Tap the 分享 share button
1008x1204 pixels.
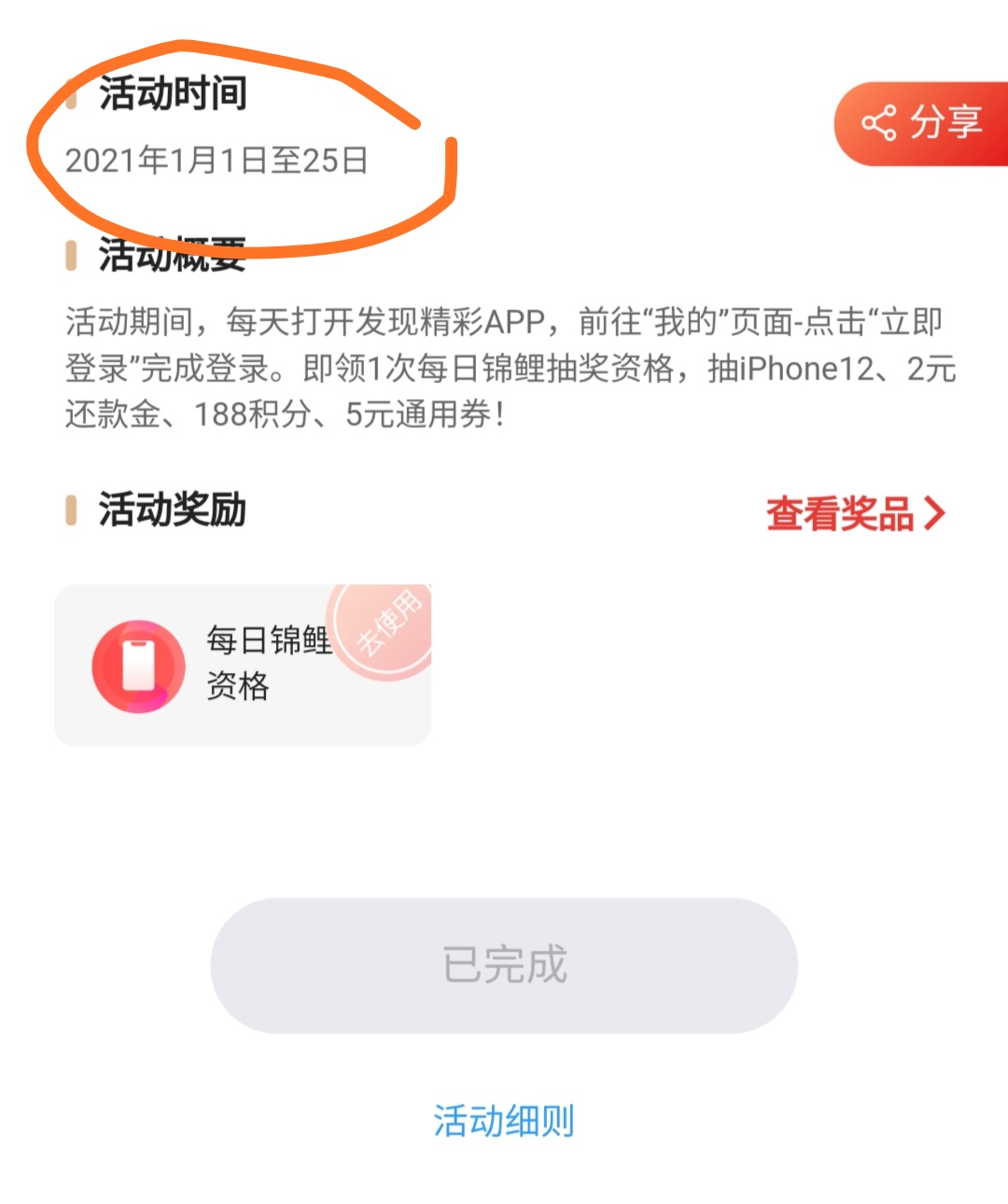[922, 123]
